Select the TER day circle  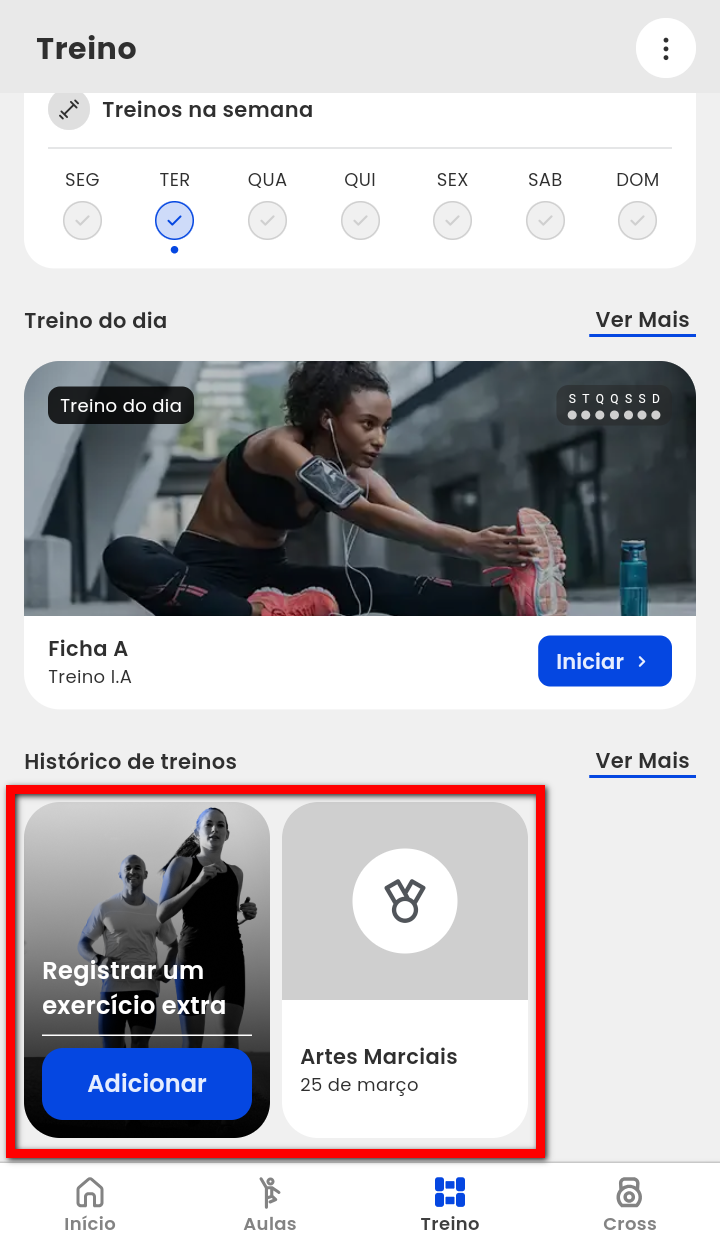point(174,220)
